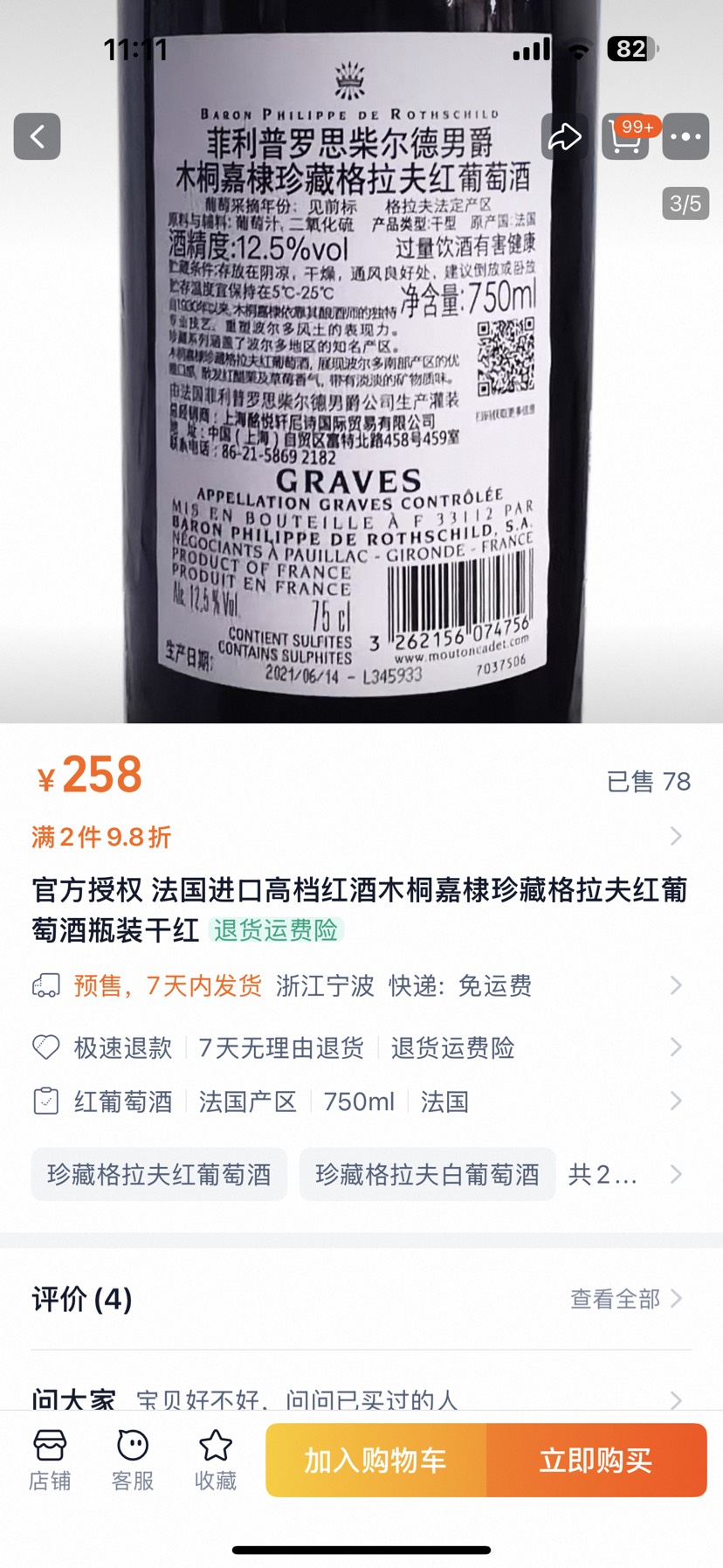Select the 珍藏格拉夫红葡萄酒 option
The height and width of the screenshot is (1568, 723).
coord(159,1175)
